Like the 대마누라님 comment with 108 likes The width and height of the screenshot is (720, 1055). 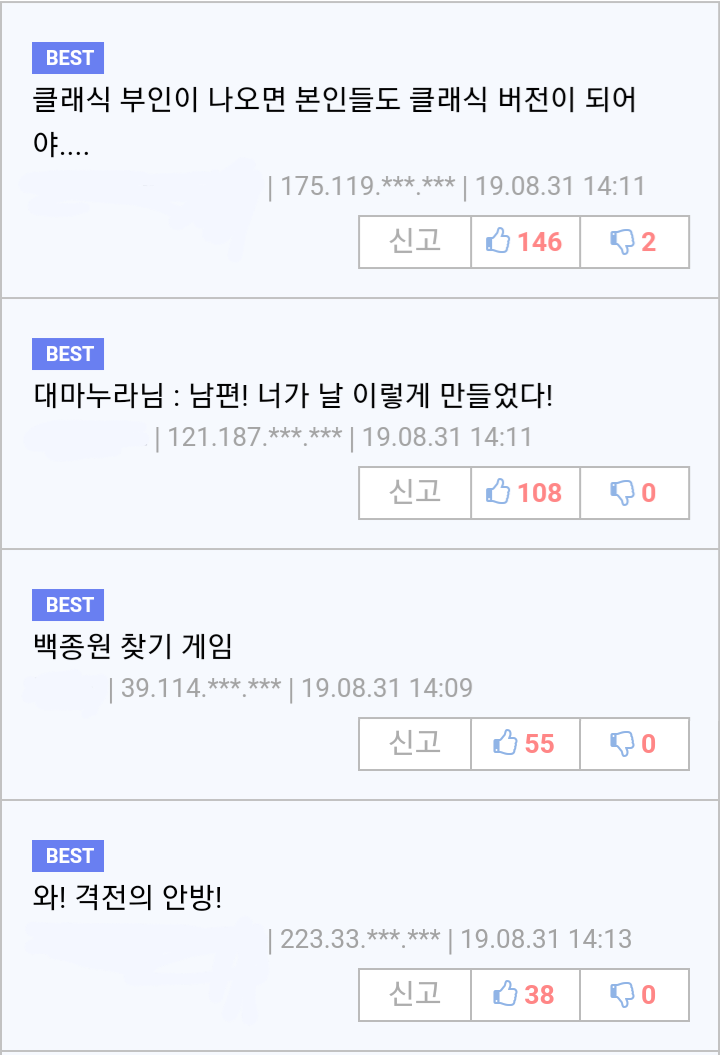pos(524,493)
